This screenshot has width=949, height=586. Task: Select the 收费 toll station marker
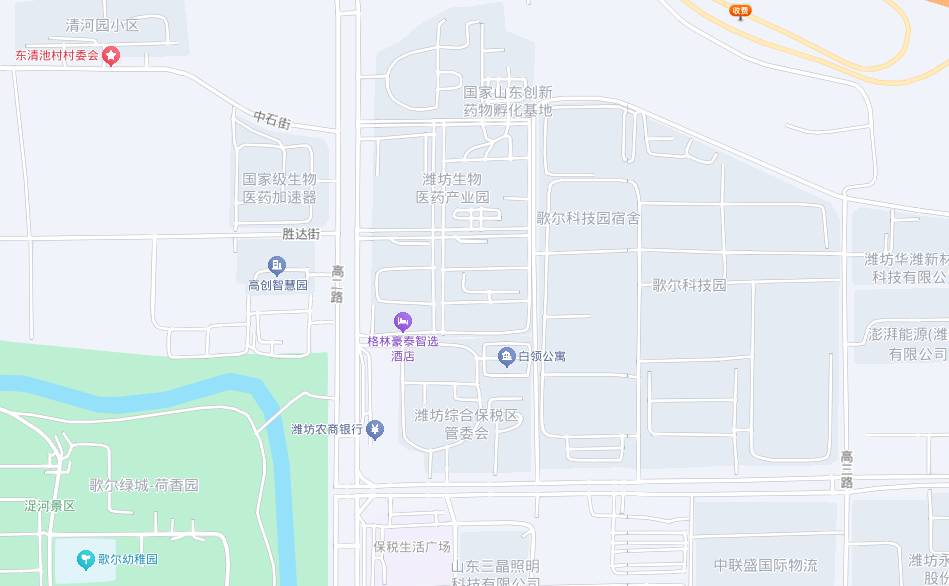(x=740, y=12)
